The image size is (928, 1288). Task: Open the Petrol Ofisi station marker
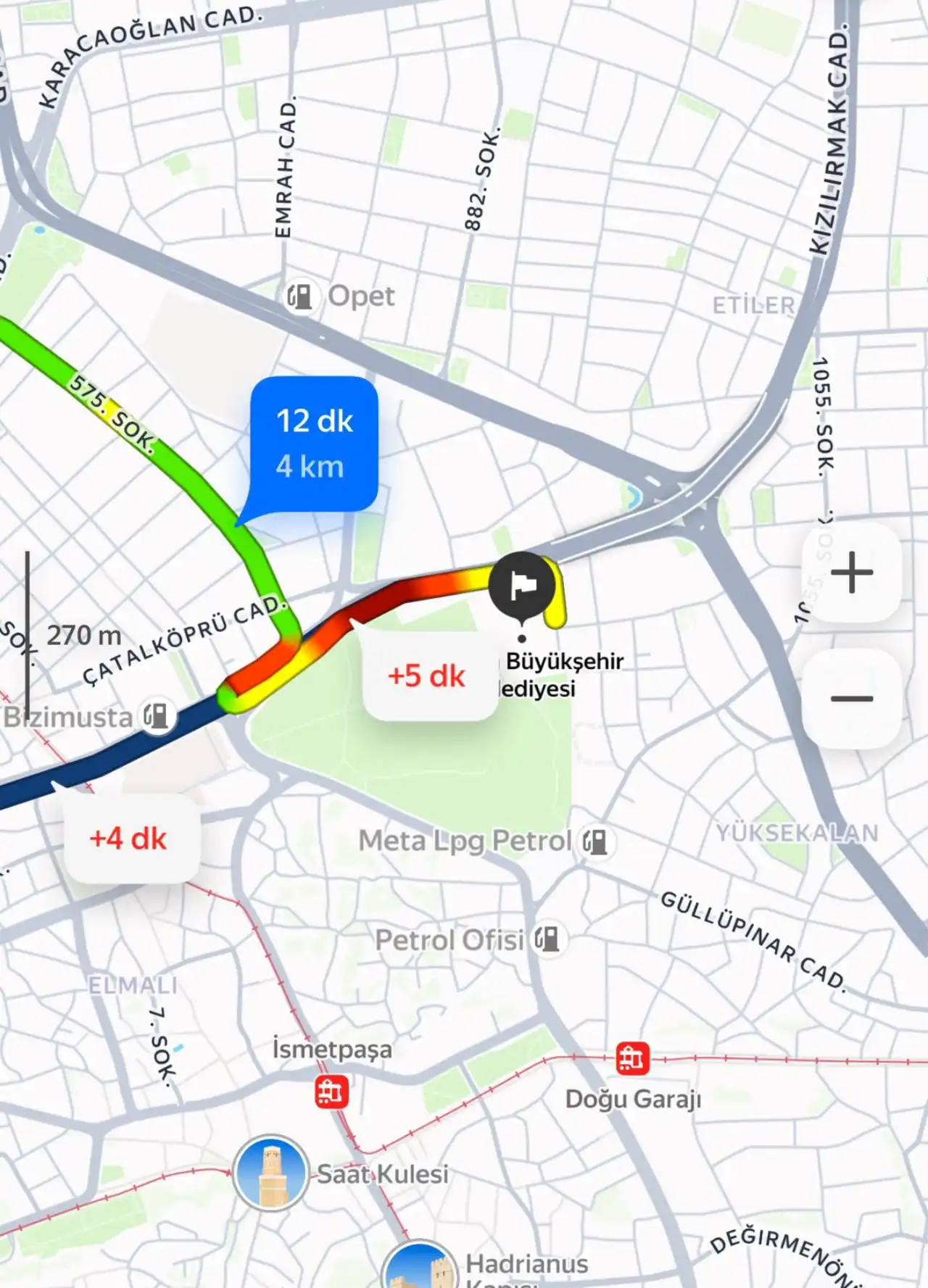click(x=549, y=939)
